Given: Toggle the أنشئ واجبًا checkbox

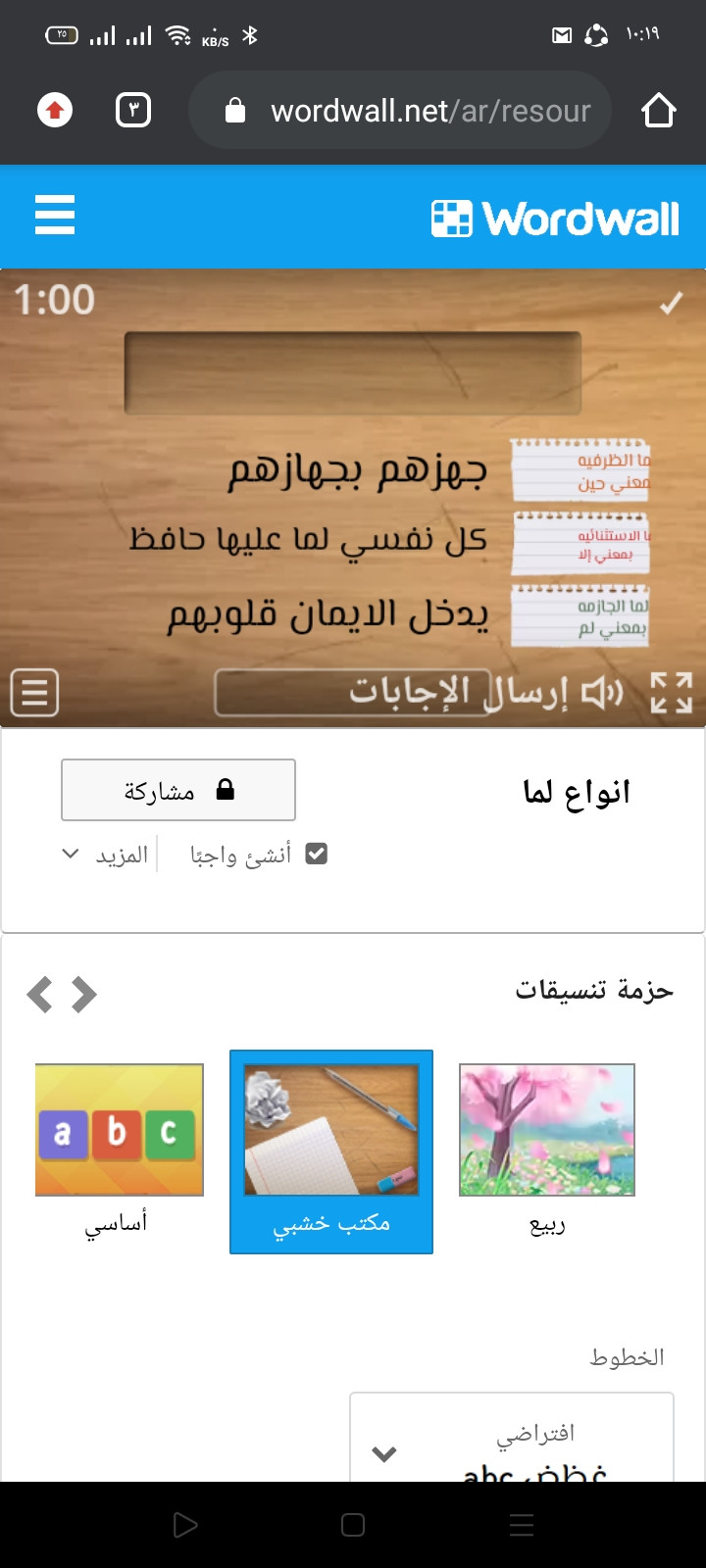Looking at the screenshot, I should pos(316,854).
